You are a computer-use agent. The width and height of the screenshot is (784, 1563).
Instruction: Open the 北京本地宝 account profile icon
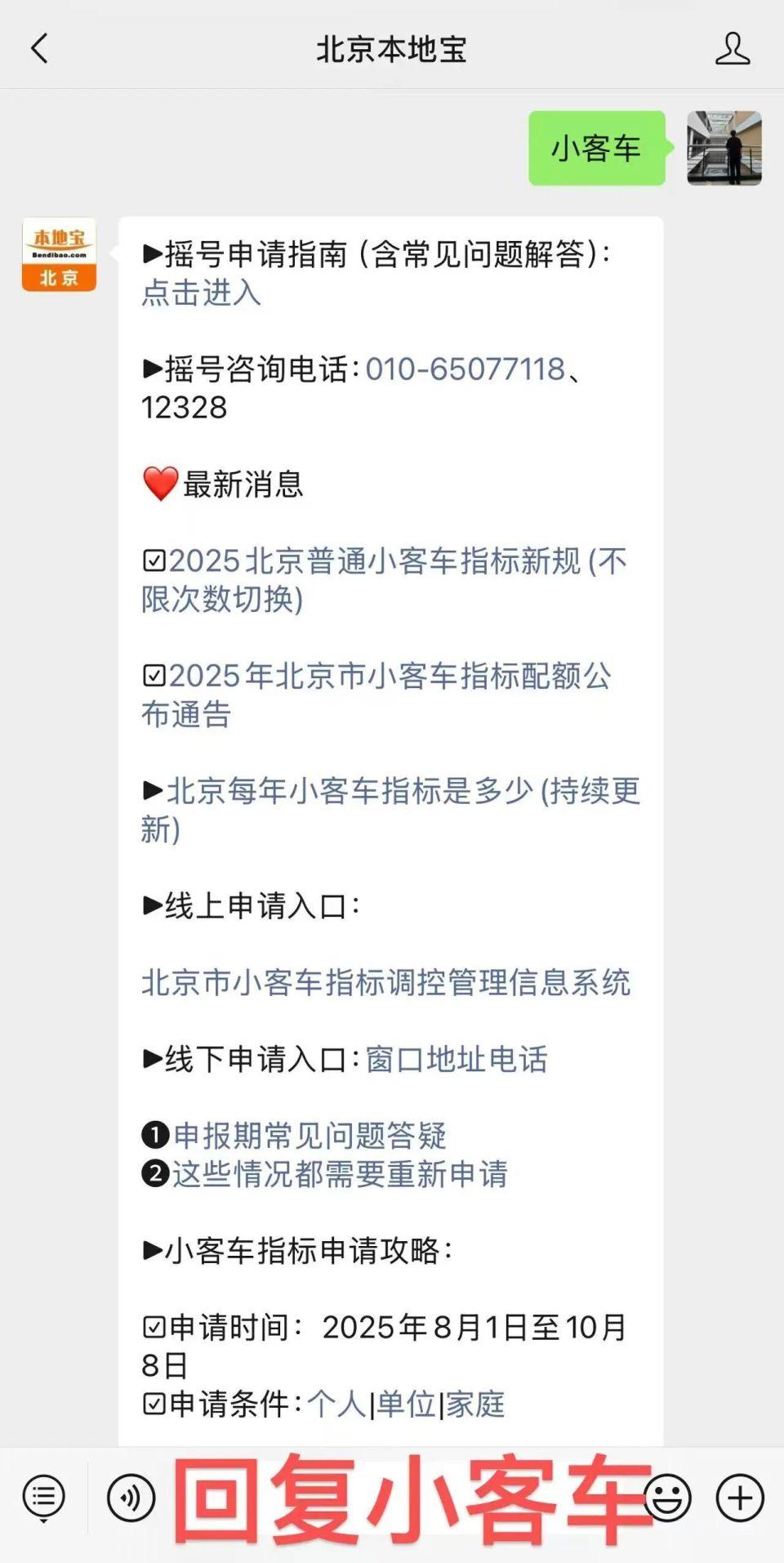click(x=732, y=49)
